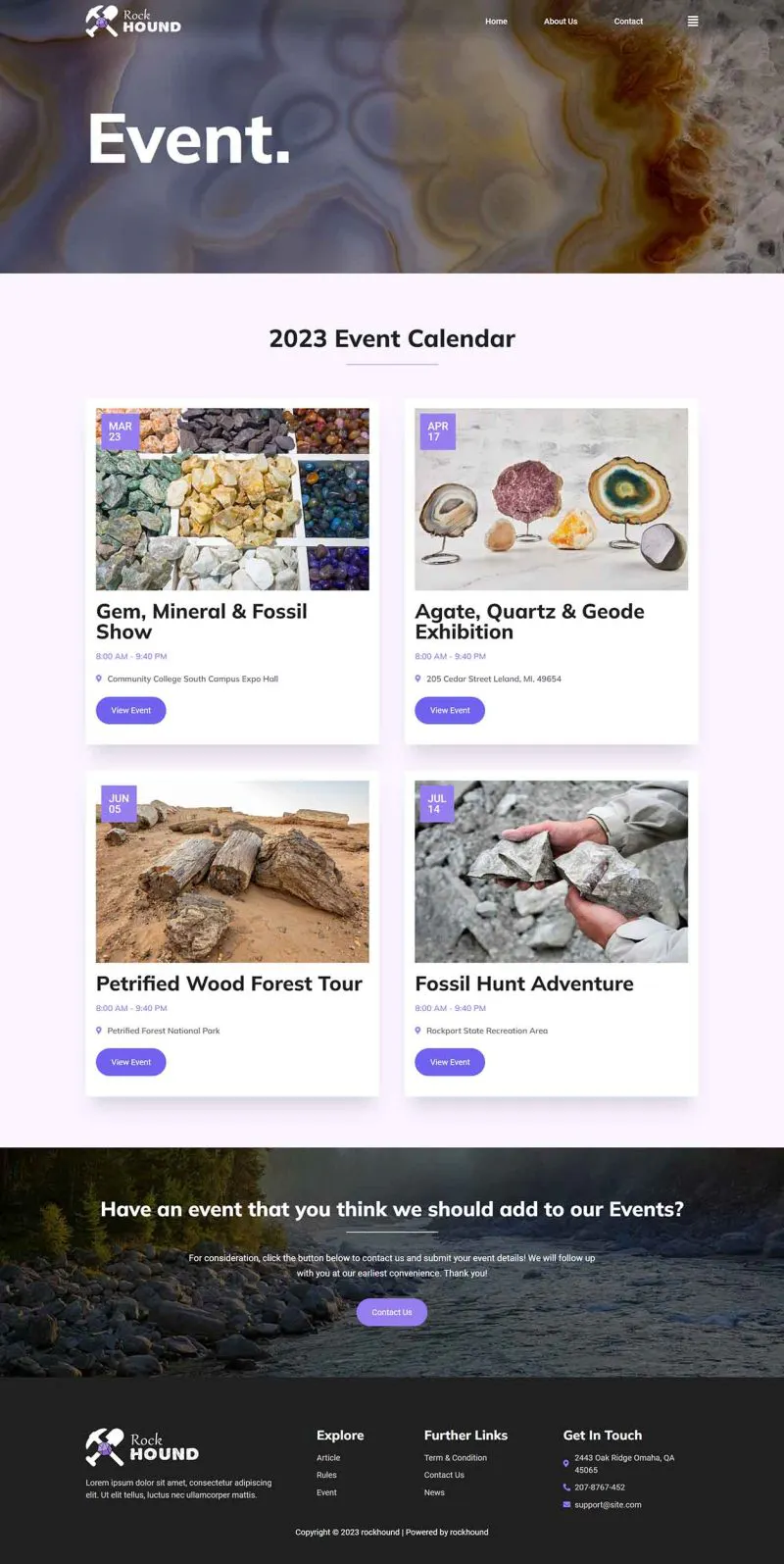Open the News footer link
This screenshot has width=784, height=1564.
click(434, 1492)
